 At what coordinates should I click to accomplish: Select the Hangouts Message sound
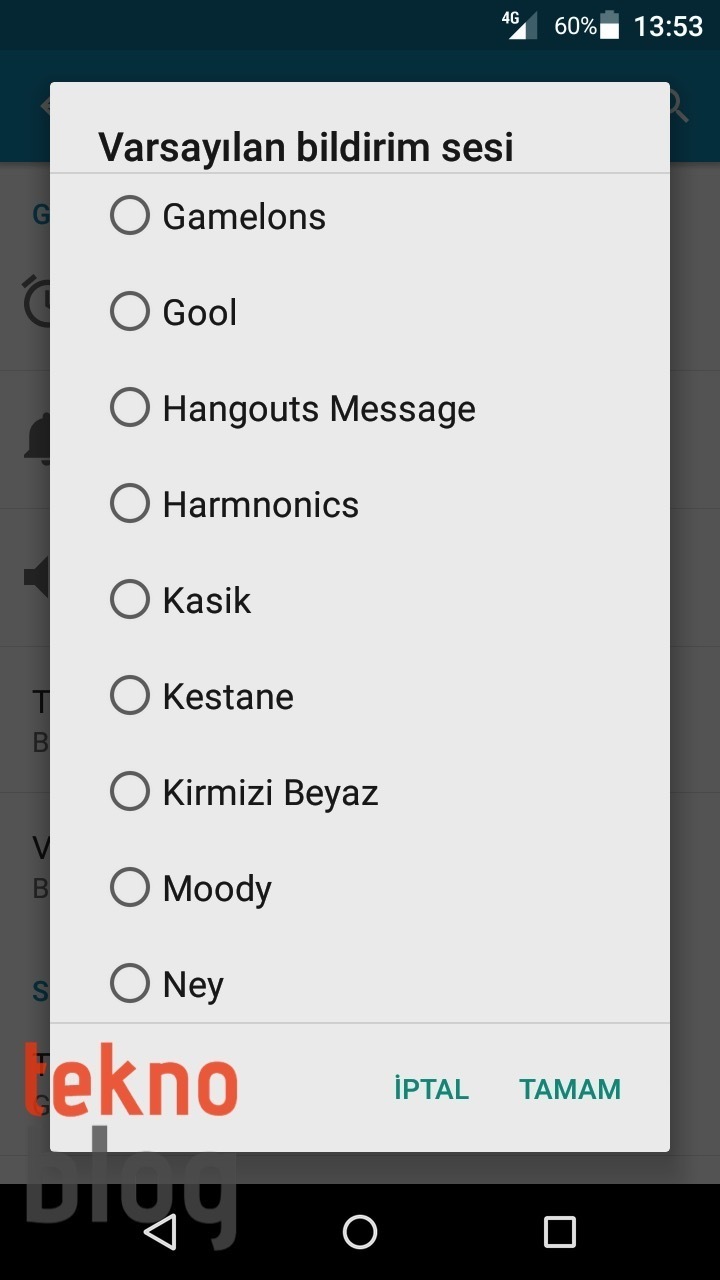(130, 408)
